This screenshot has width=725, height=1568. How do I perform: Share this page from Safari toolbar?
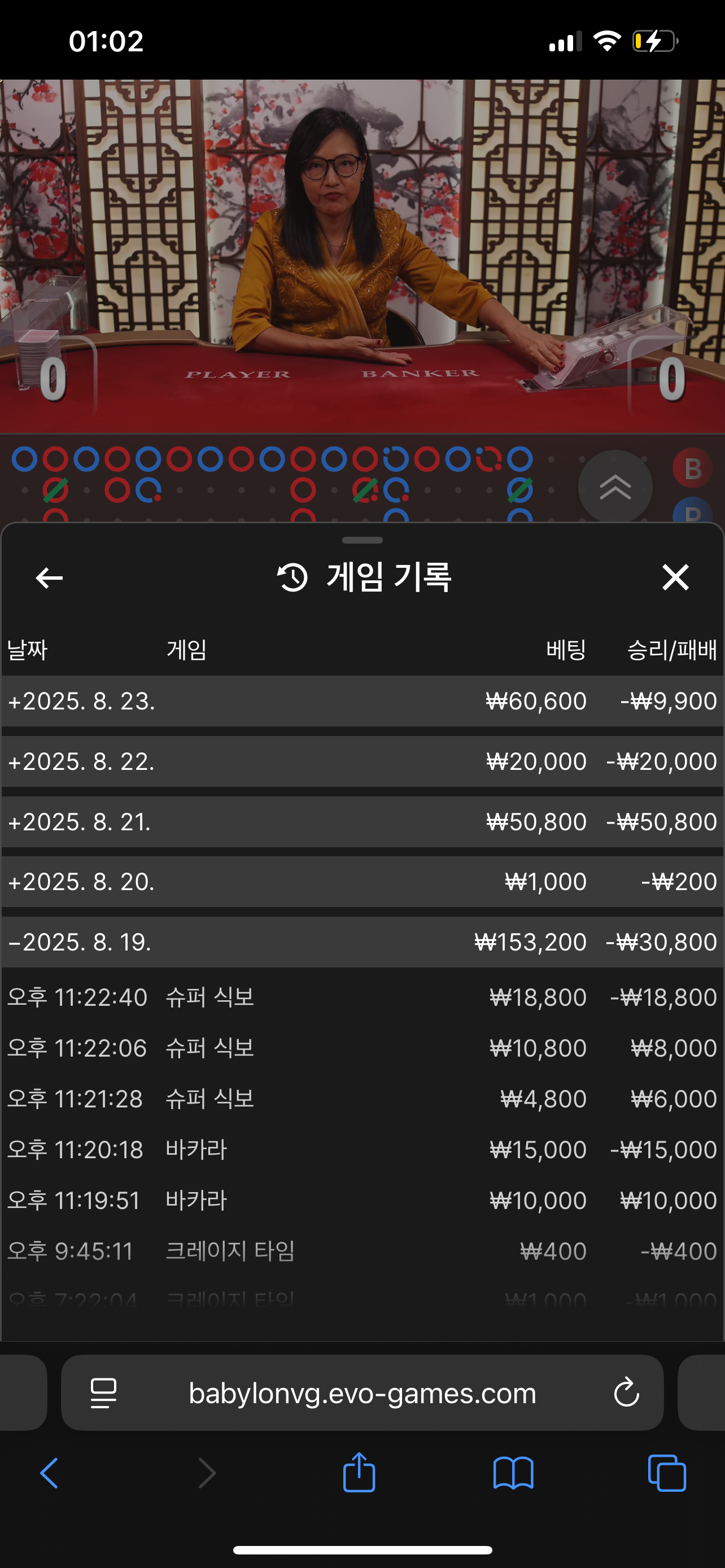coord(359,1473)
